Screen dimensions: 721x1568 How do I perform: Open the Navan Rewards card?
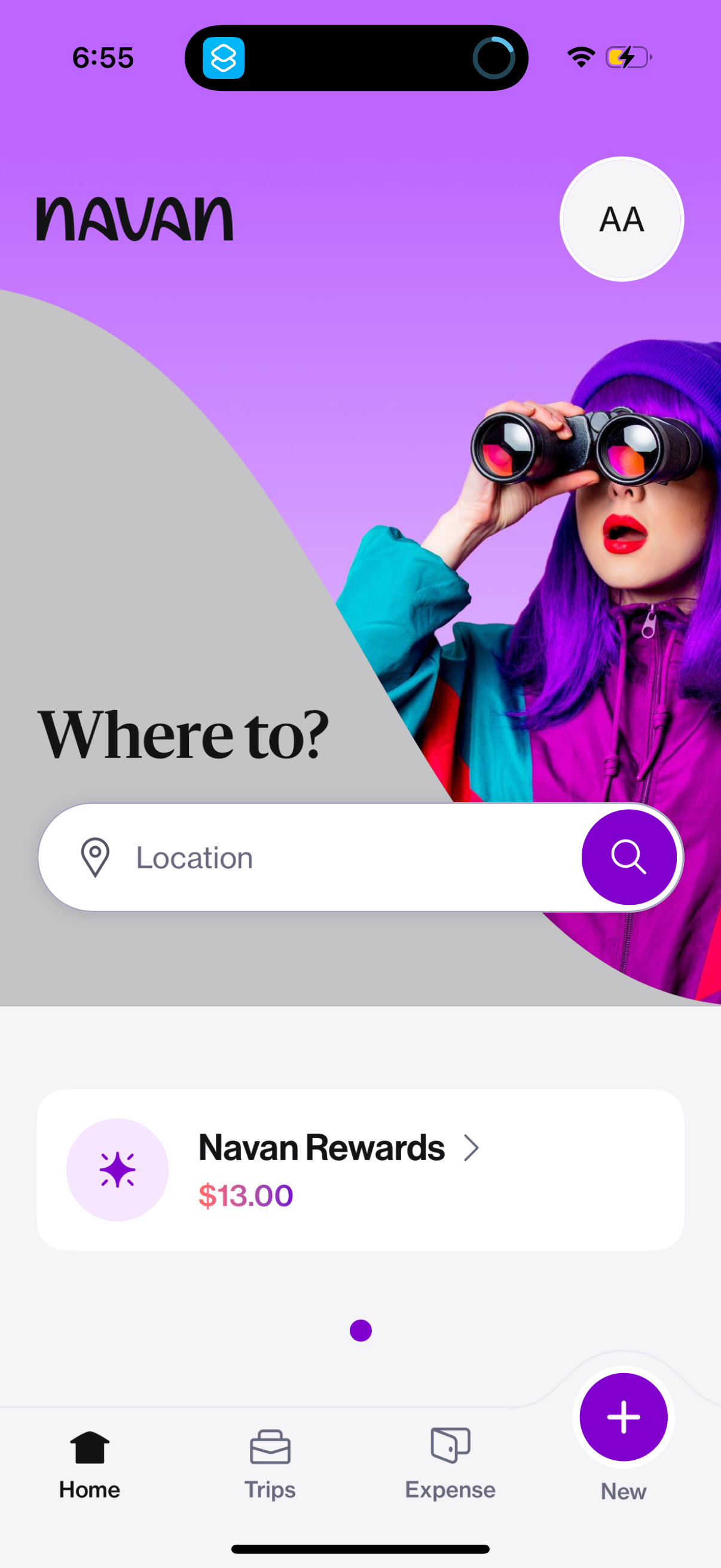coord(360,1170)
